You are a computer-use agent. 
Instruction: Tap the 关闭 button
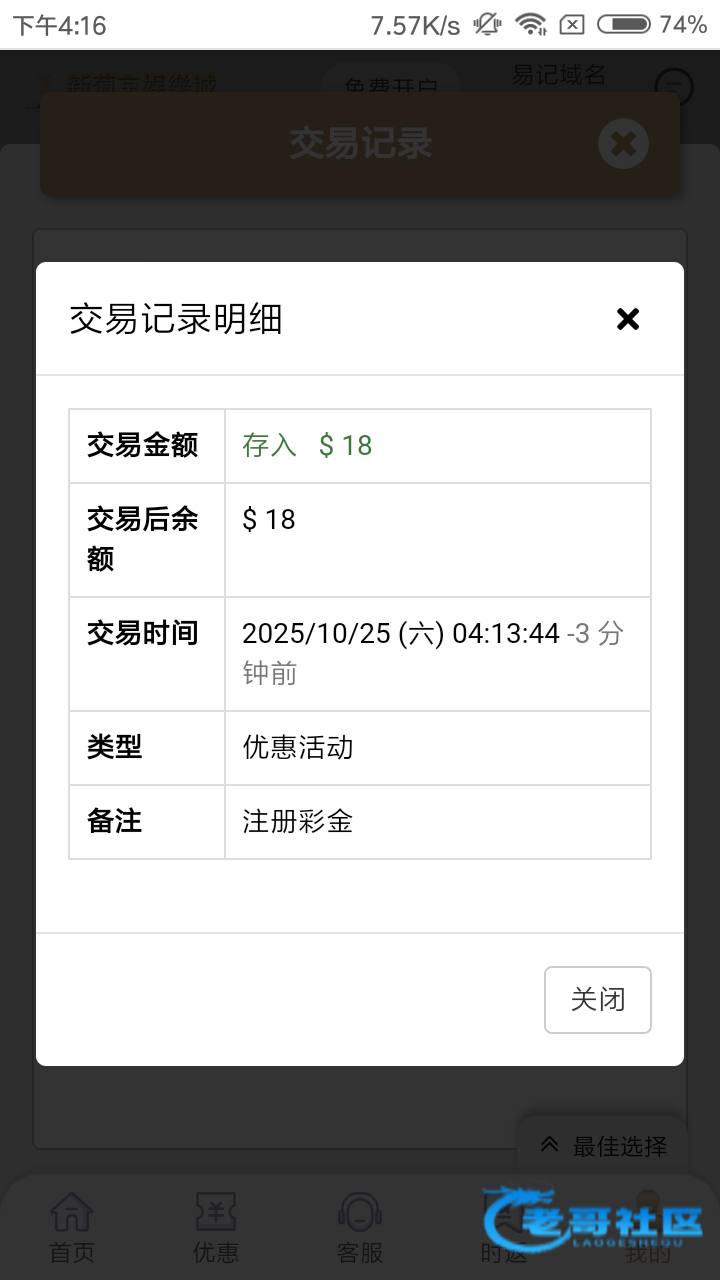coord(598,999)
